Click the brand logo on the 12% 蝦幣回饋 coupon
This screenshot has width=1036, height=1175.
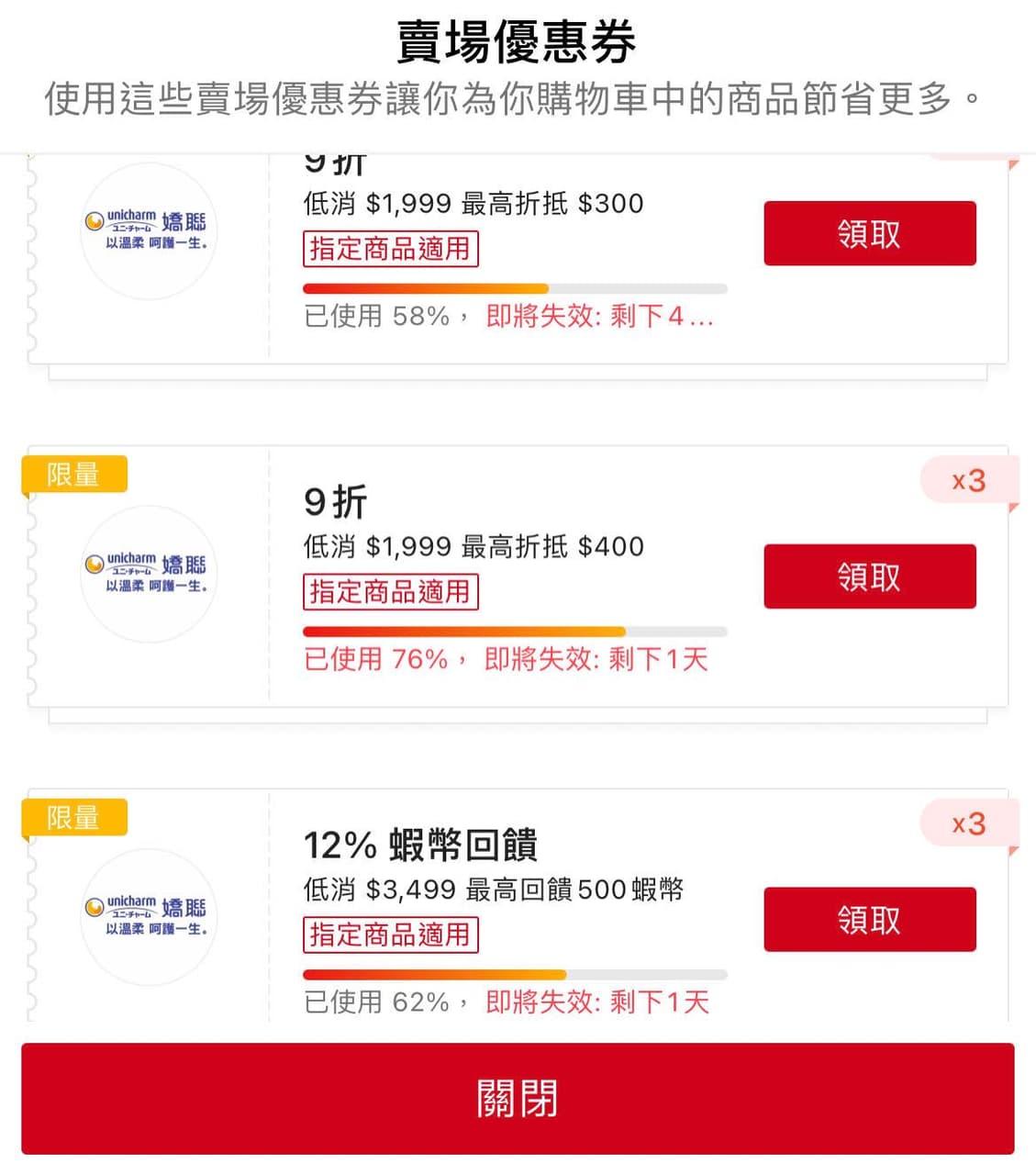(149, 914)
